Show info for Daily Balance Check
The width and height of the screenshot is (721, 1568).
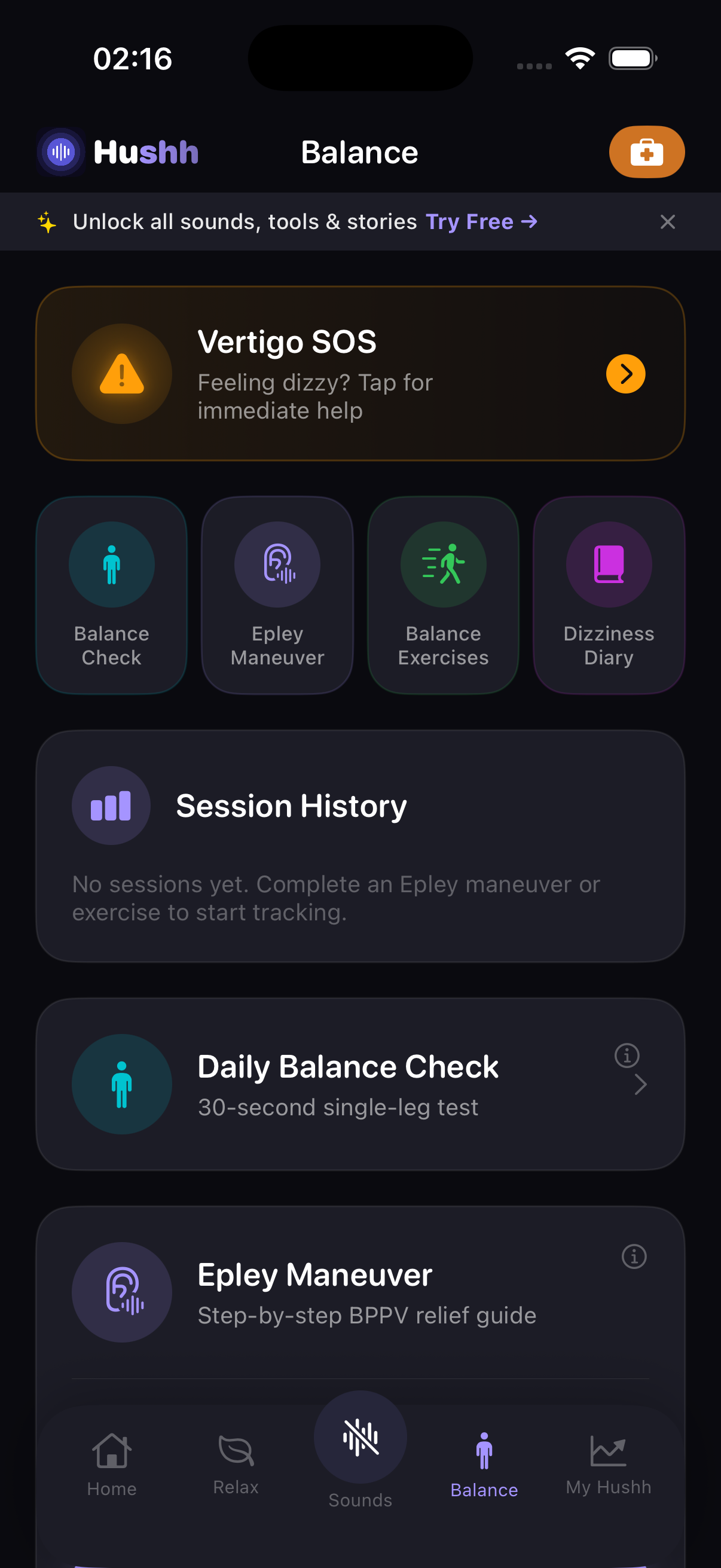(627, 1055)
